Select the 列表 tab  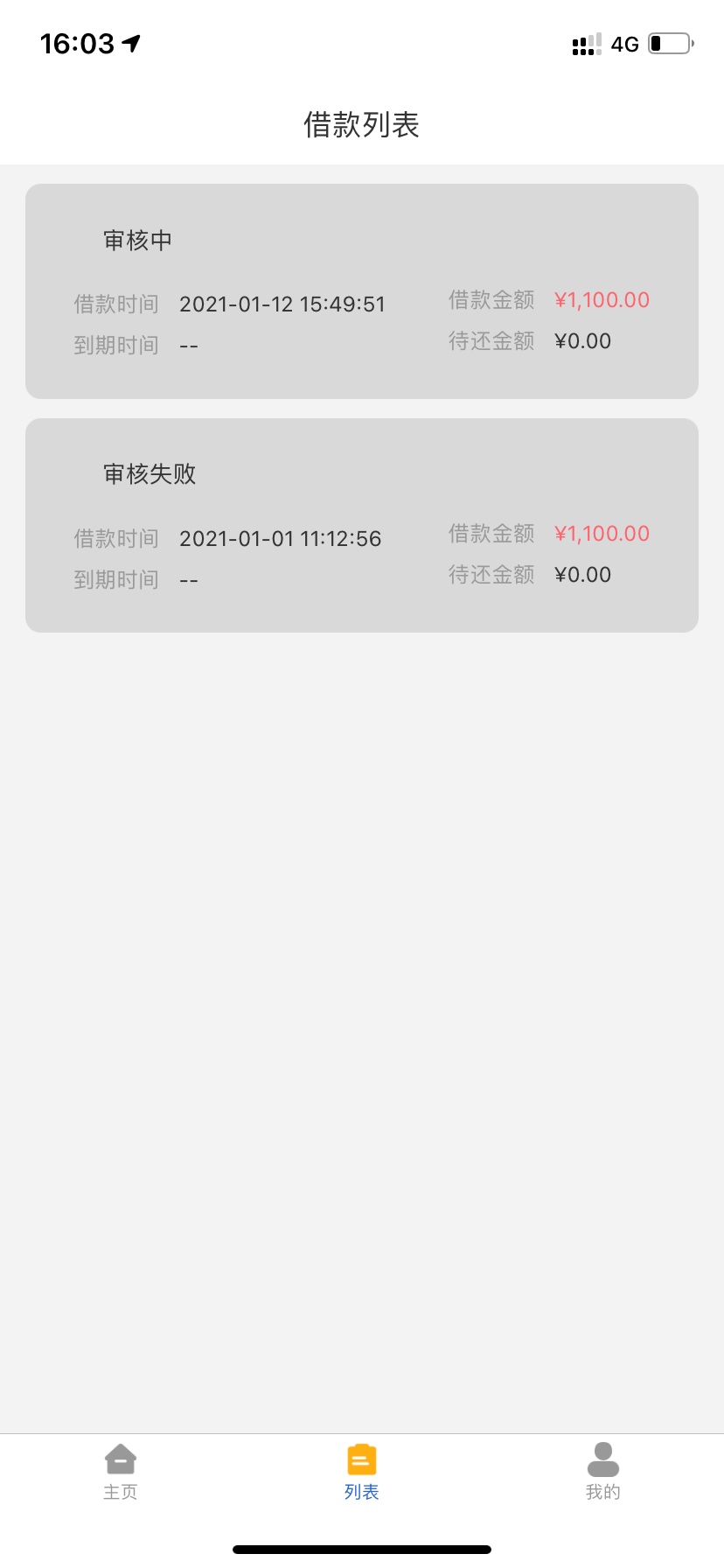click(x=362, y=1473)
